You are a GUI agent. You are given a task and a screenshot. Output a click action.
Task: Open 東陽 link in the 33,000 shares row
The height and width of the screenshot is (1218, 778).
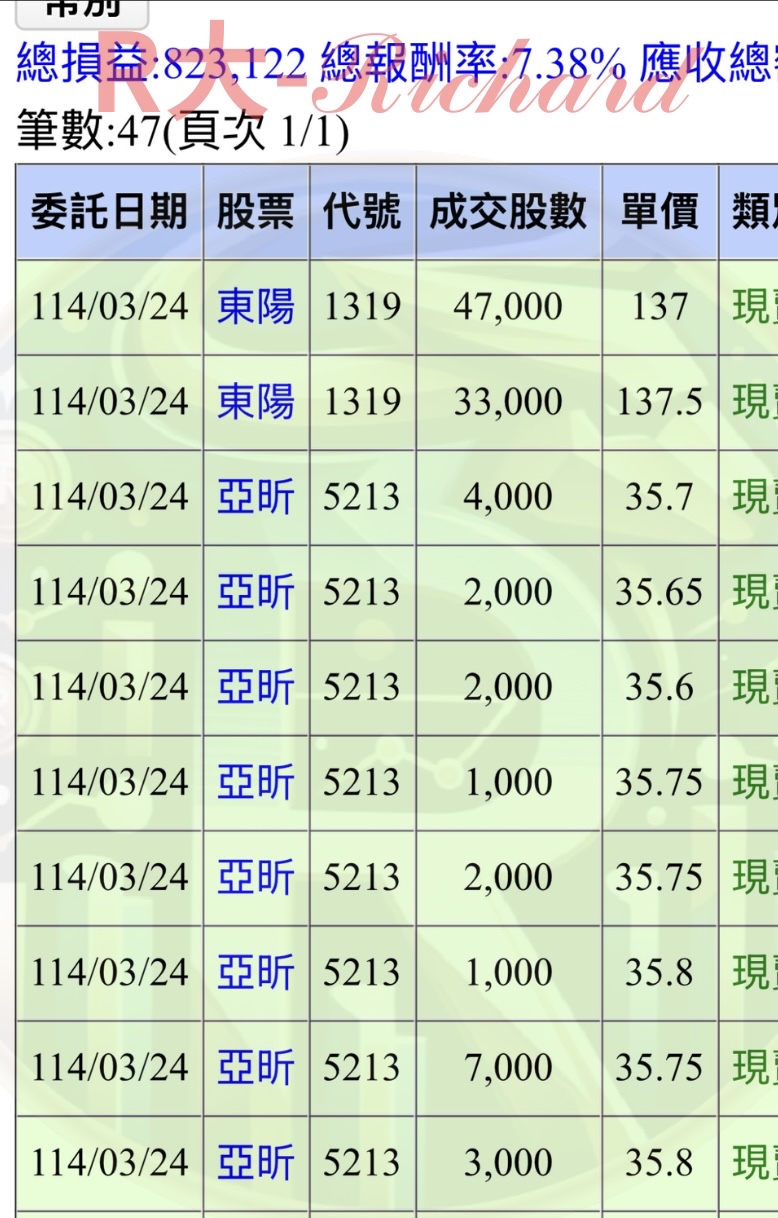(x=256, y=402)
